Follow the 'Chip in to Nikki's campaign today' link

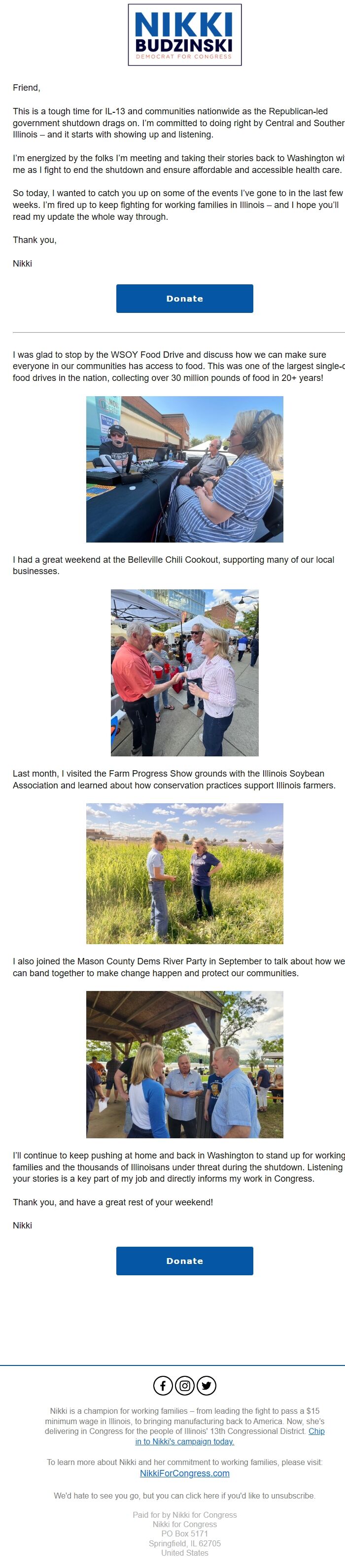230,1436
